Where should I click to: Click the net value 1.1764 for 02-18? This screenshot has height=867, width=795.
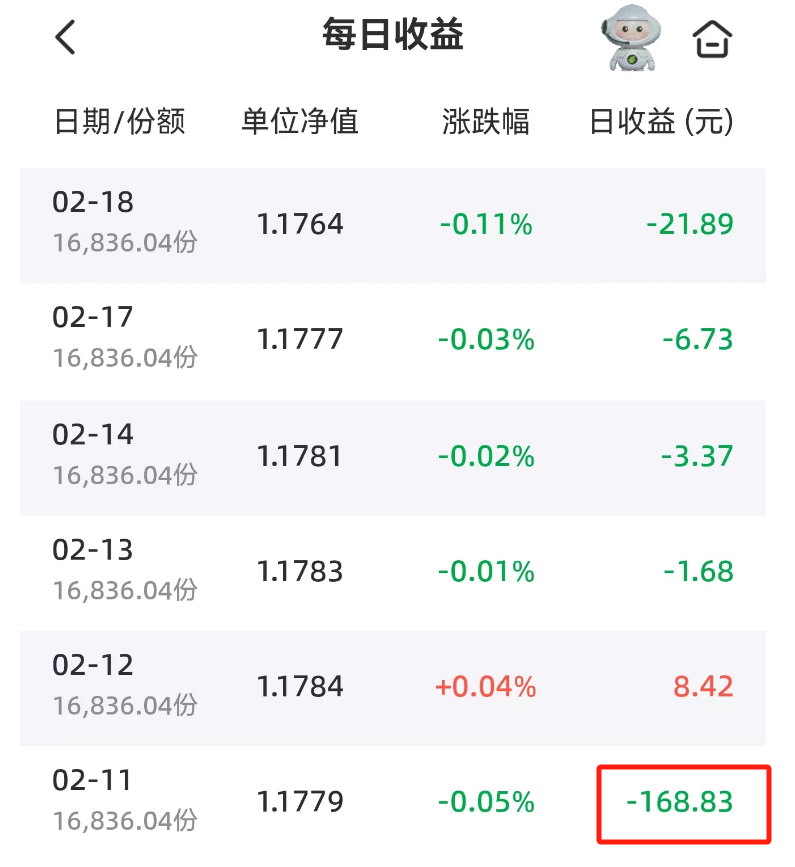tap(299, 225)
